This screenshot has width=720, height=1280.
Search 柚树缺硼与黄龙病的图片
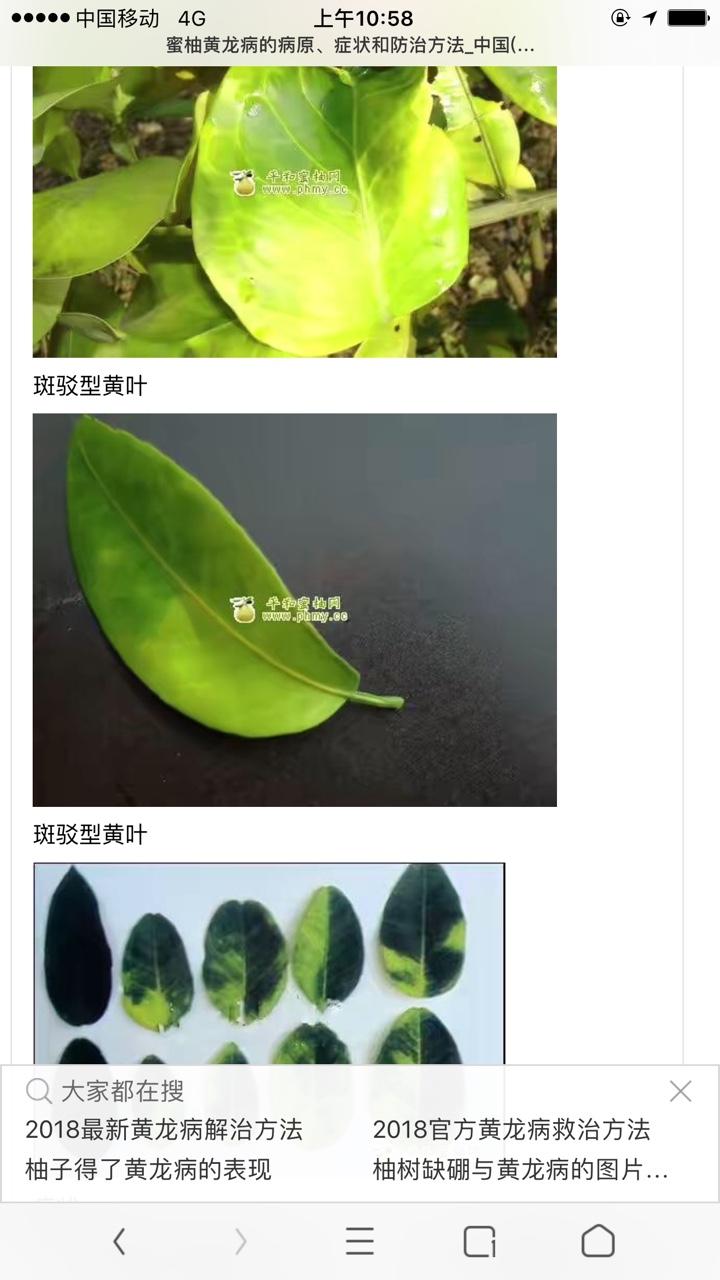[521, 1169]
